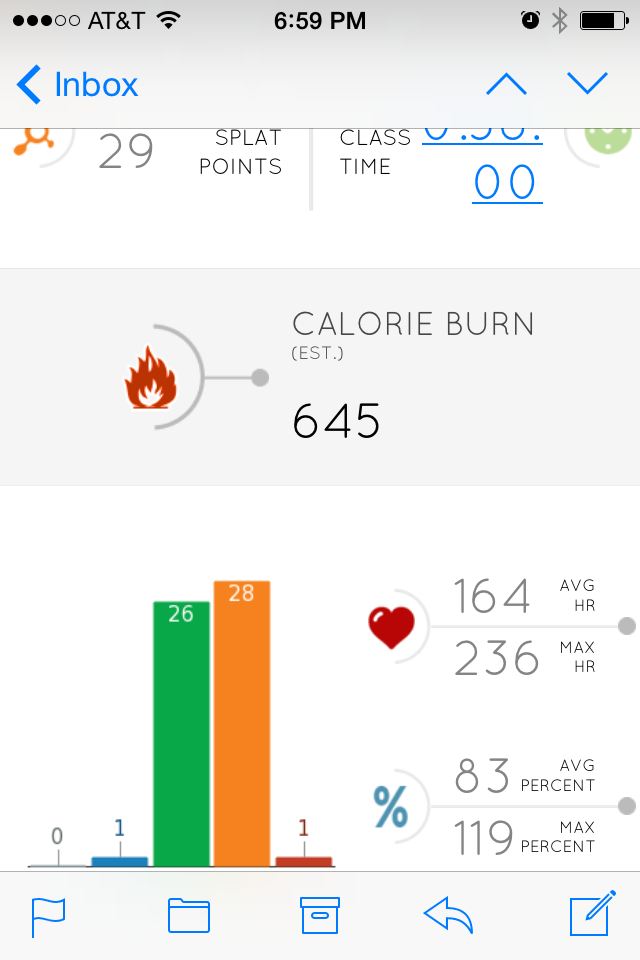Compose a new email
Viewport: 640px width, 960px height.
[x=590, y=916]
